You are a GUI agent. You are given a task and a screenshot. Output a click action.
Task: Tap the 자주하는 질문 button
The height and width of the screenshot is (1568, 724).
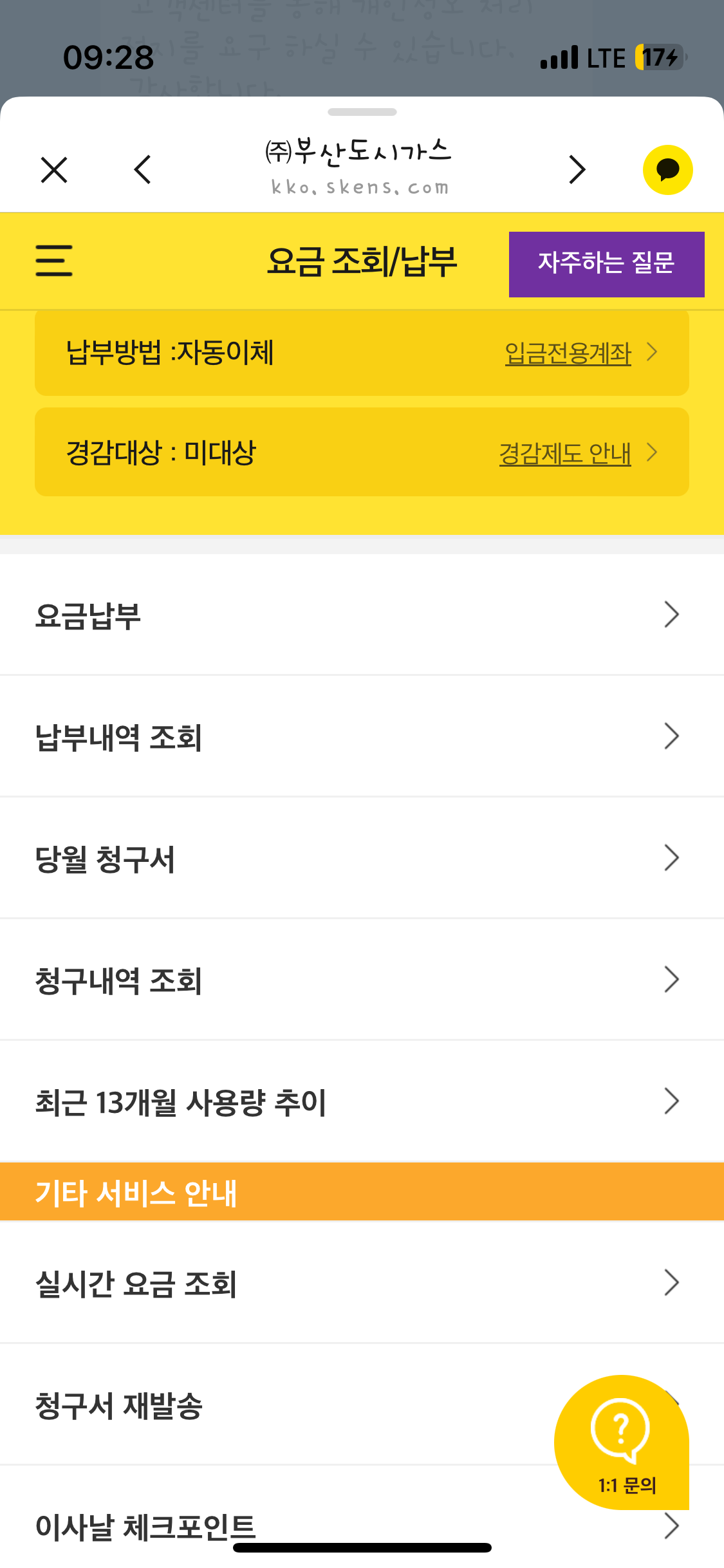[x=606, y=264]
